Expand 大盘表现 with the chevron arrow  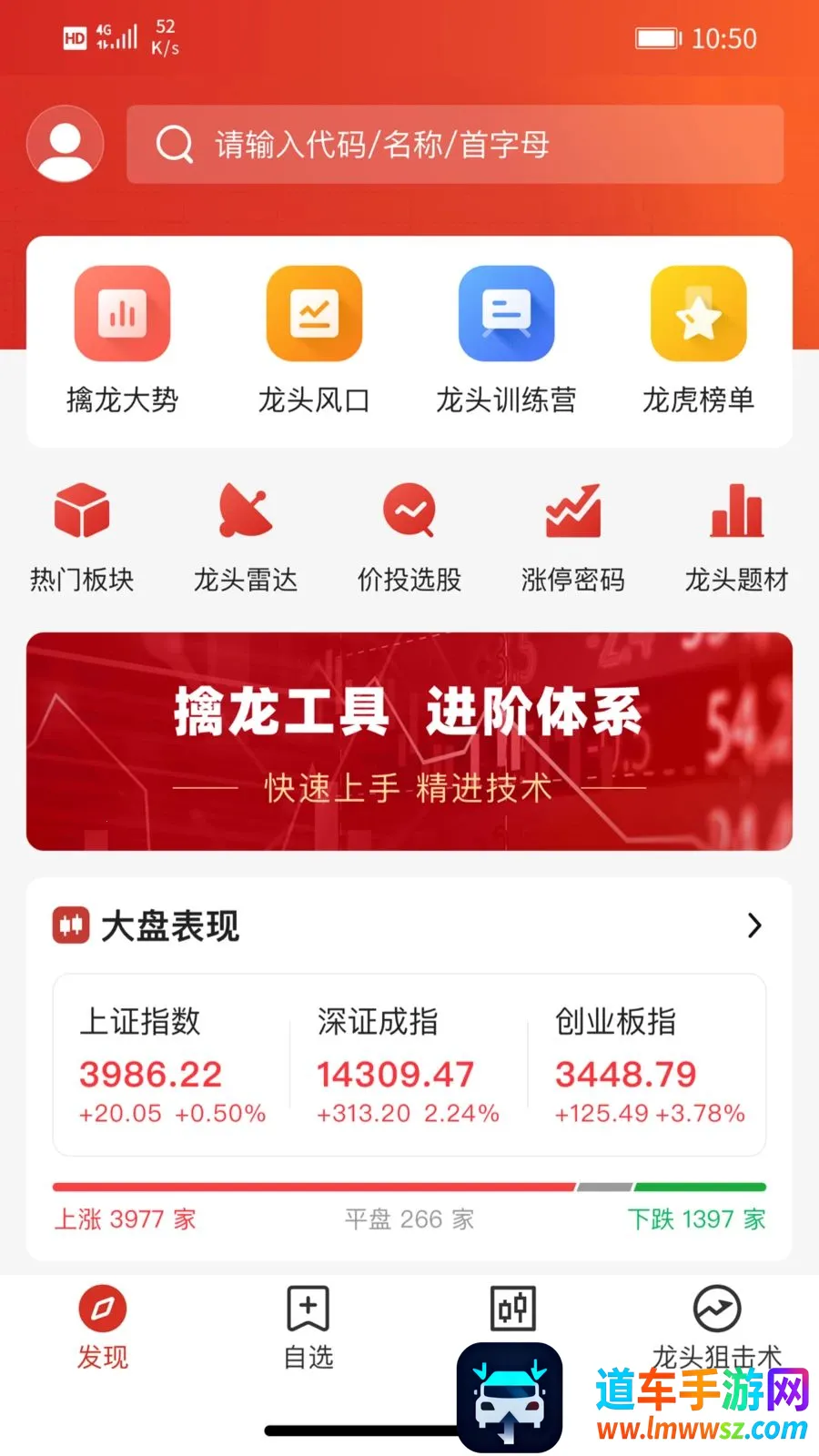pos(753,925)
